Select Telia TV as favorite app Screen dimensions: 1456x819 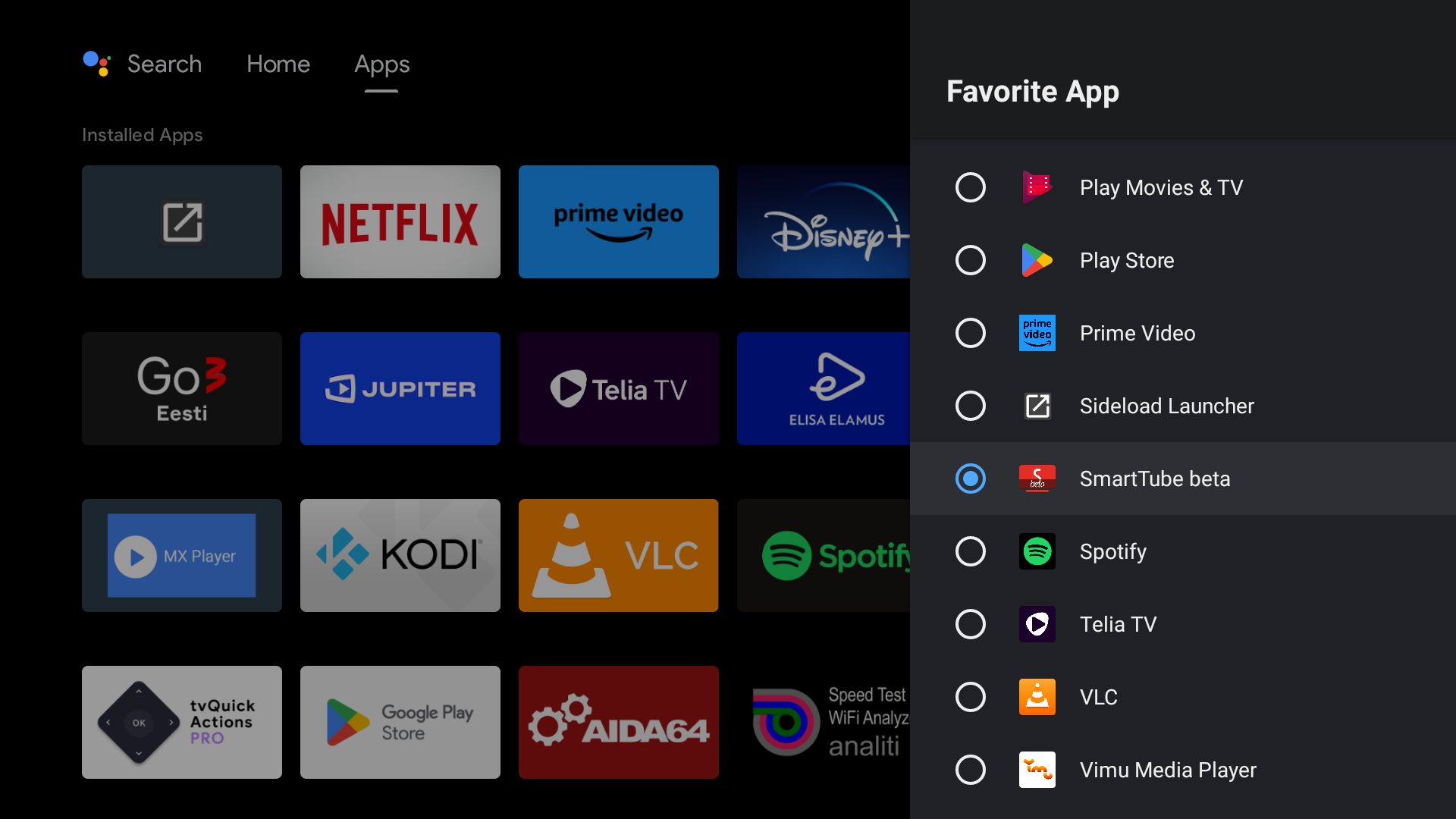(1117, 624)
